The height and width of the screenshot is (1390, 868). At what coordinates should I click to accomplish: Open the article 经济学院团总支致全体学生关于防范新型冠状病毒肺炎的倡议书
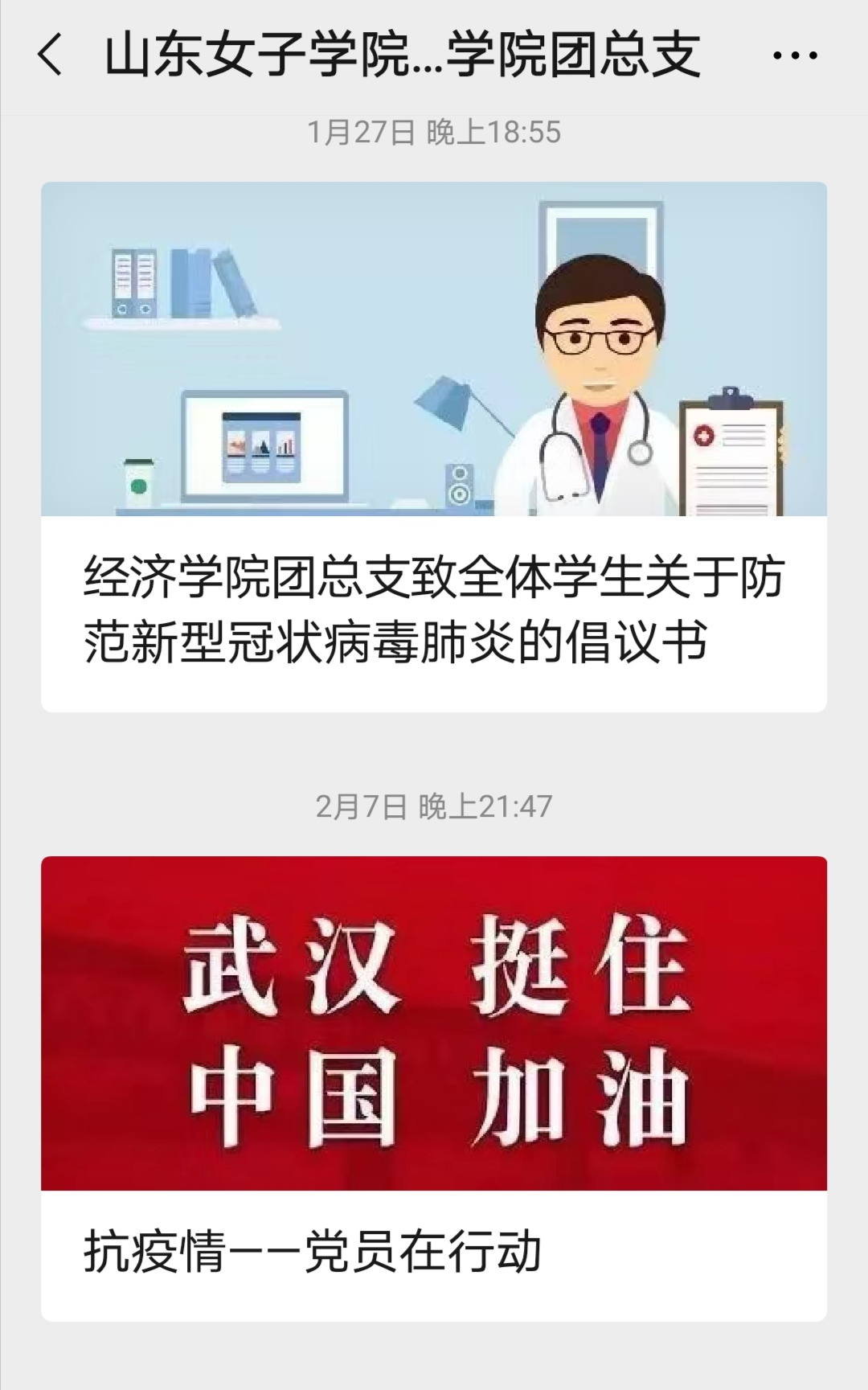pos(434,610)
